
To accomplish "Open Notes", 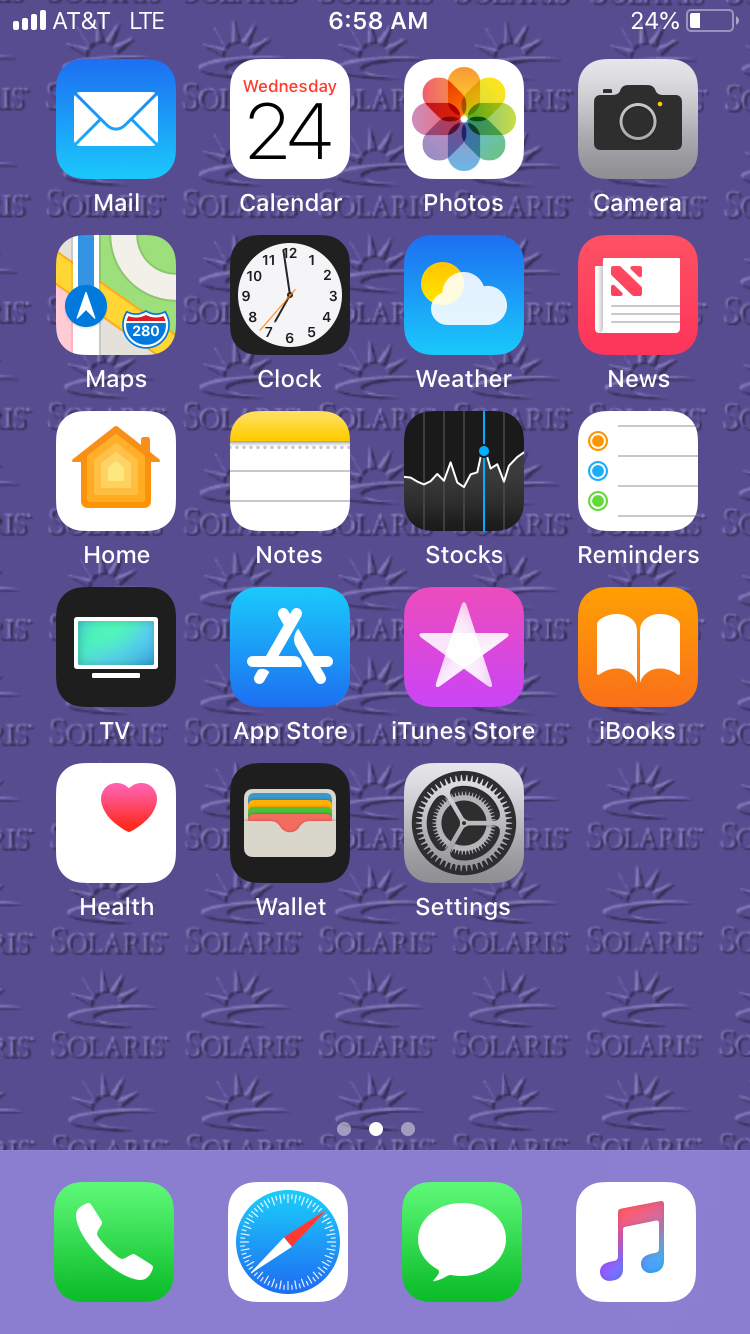I will tap(290, 471).
